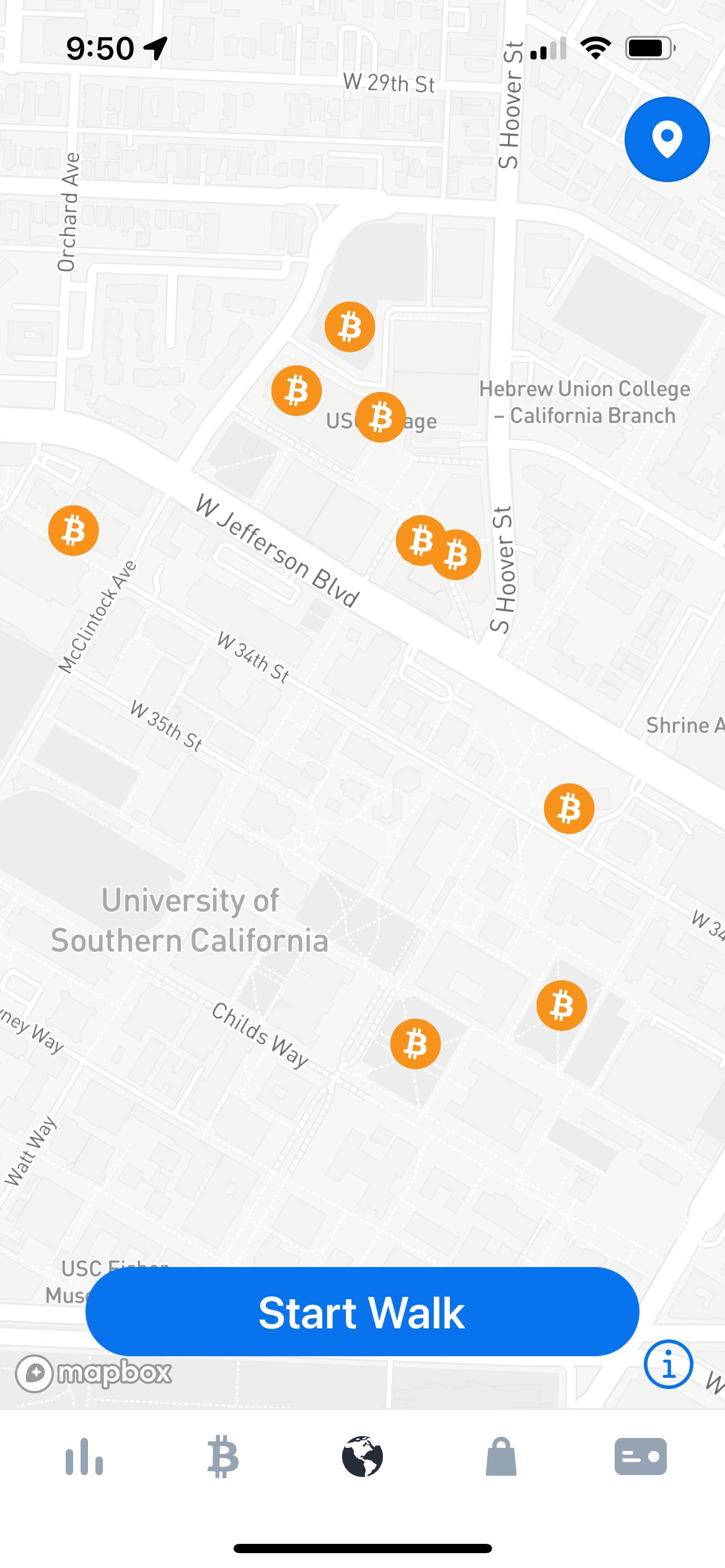Screen dimensions: 725x1568
Task: Center the map on my location
Action: tap(667, 139)
